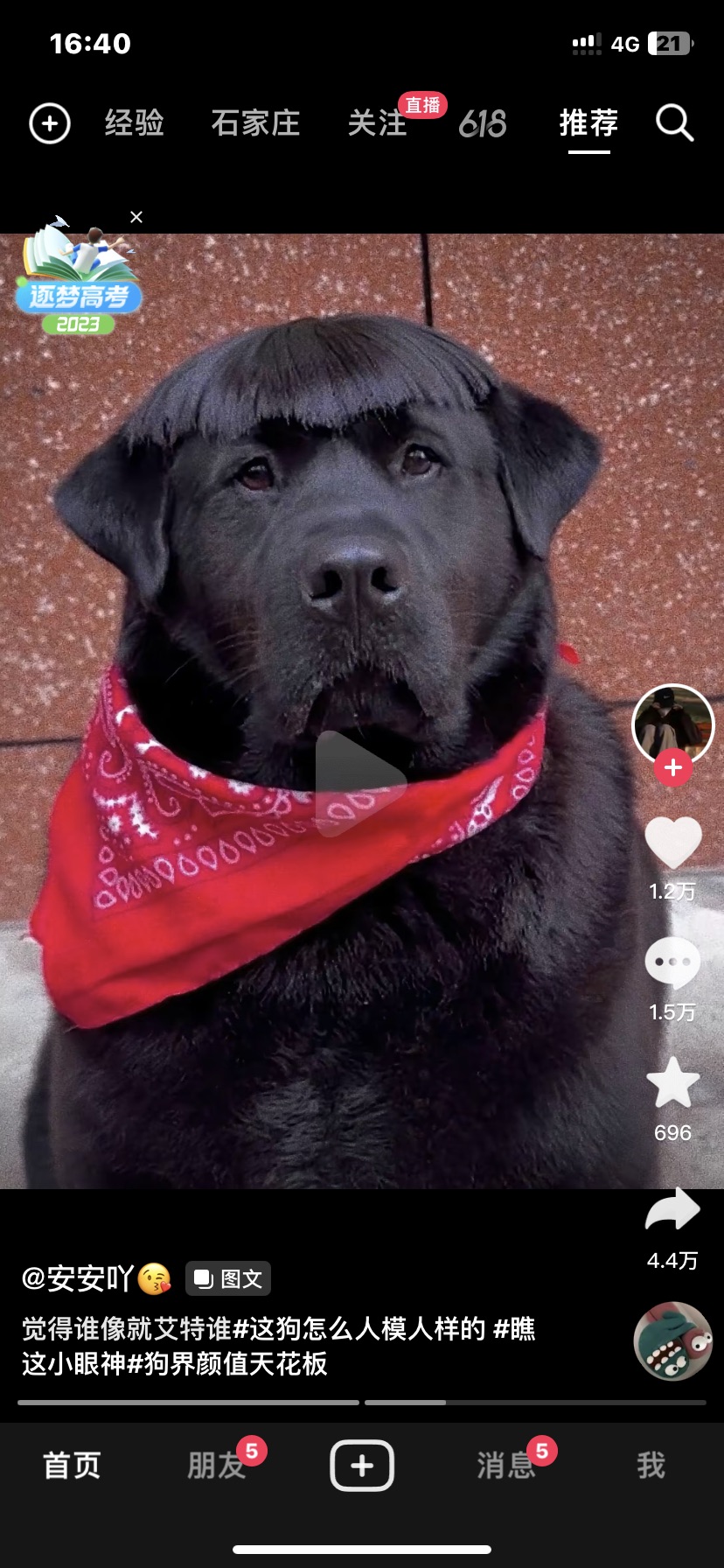Share this post via arrow icon
This screenshot has height=1568, width=724.
point(672,1210)
